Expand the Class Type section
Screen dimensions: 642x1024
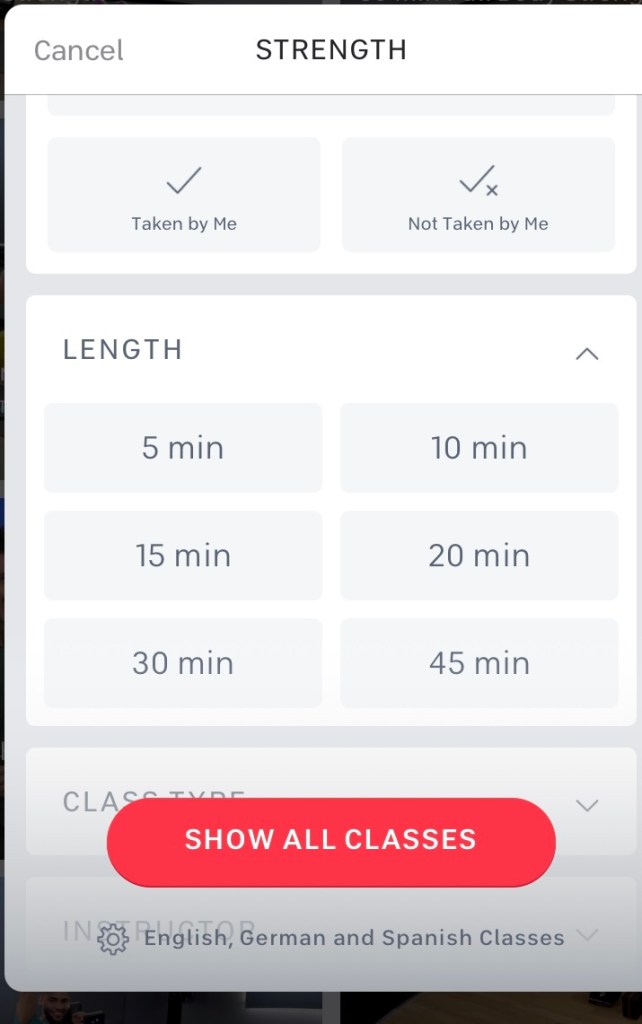click(x=587, y=805)
